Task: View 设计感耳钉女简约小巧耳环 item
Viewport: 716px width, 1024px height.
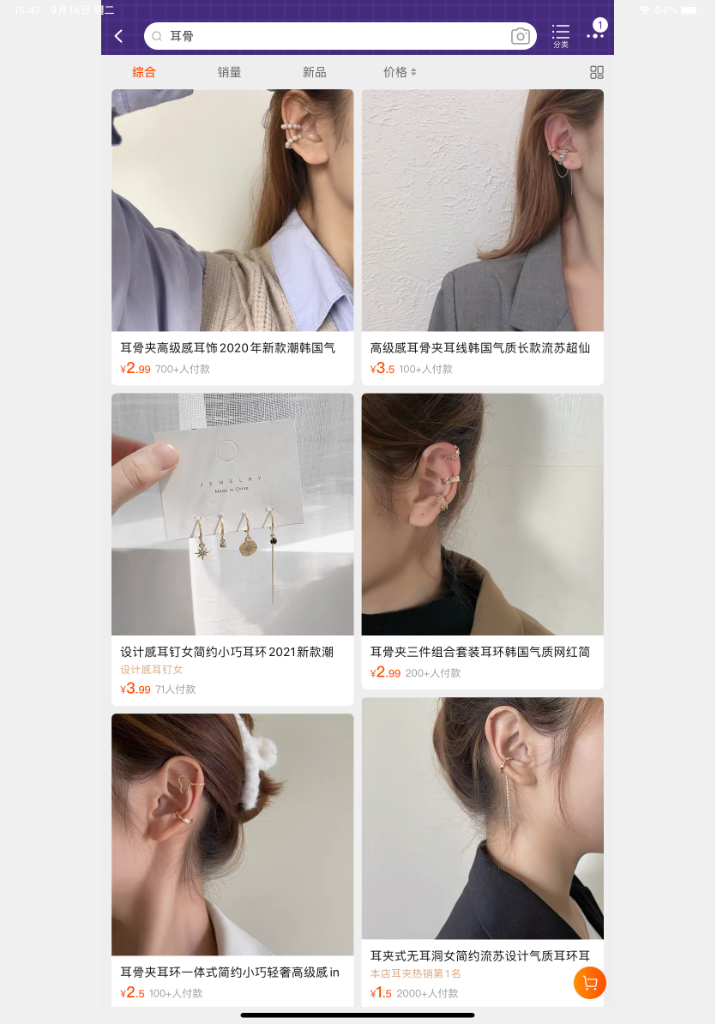Action: (x=232, y=548)
